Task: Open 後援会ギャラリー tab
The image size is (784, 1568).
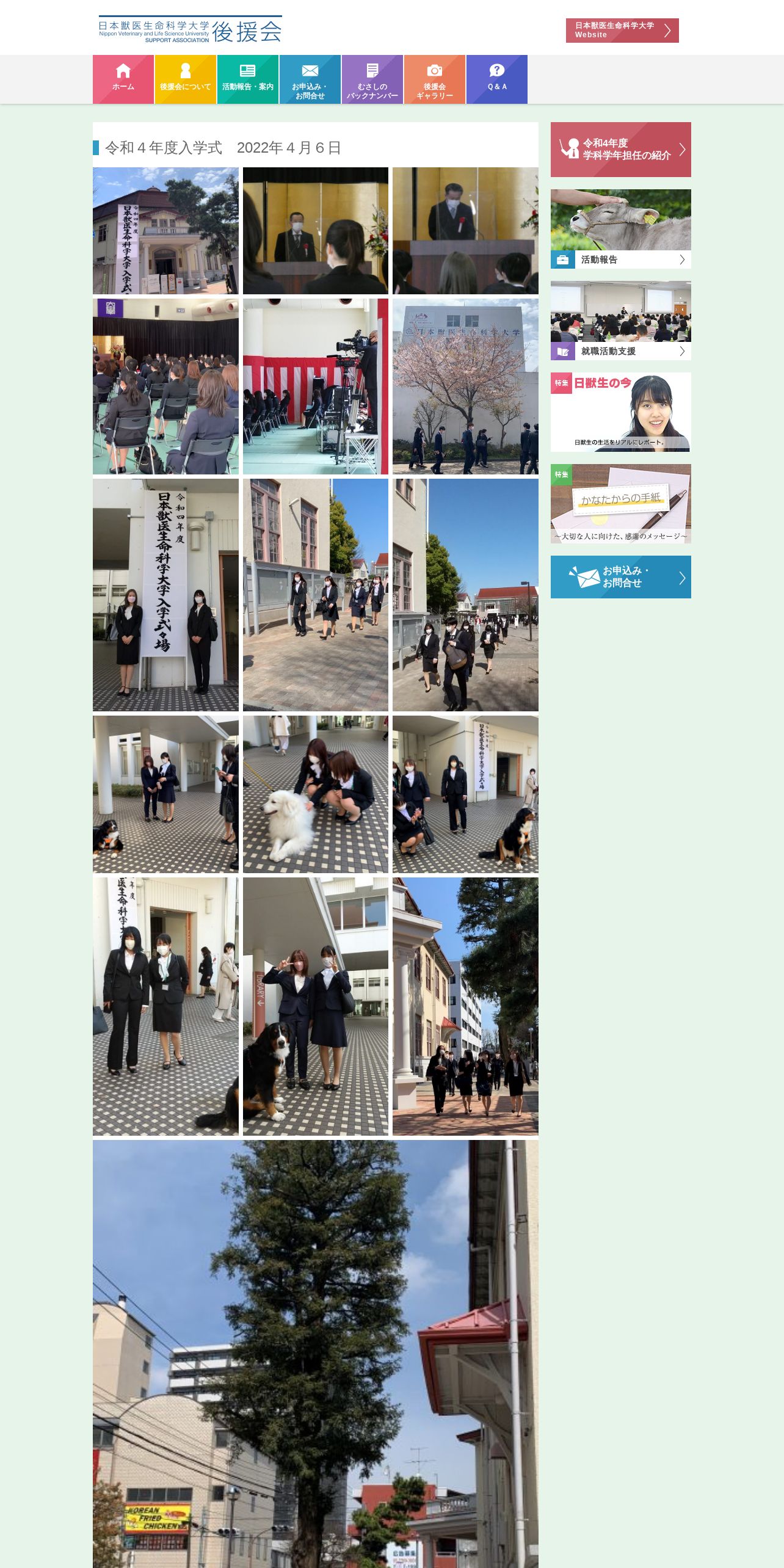Action: pyautogui.click(x=435, y=79)
